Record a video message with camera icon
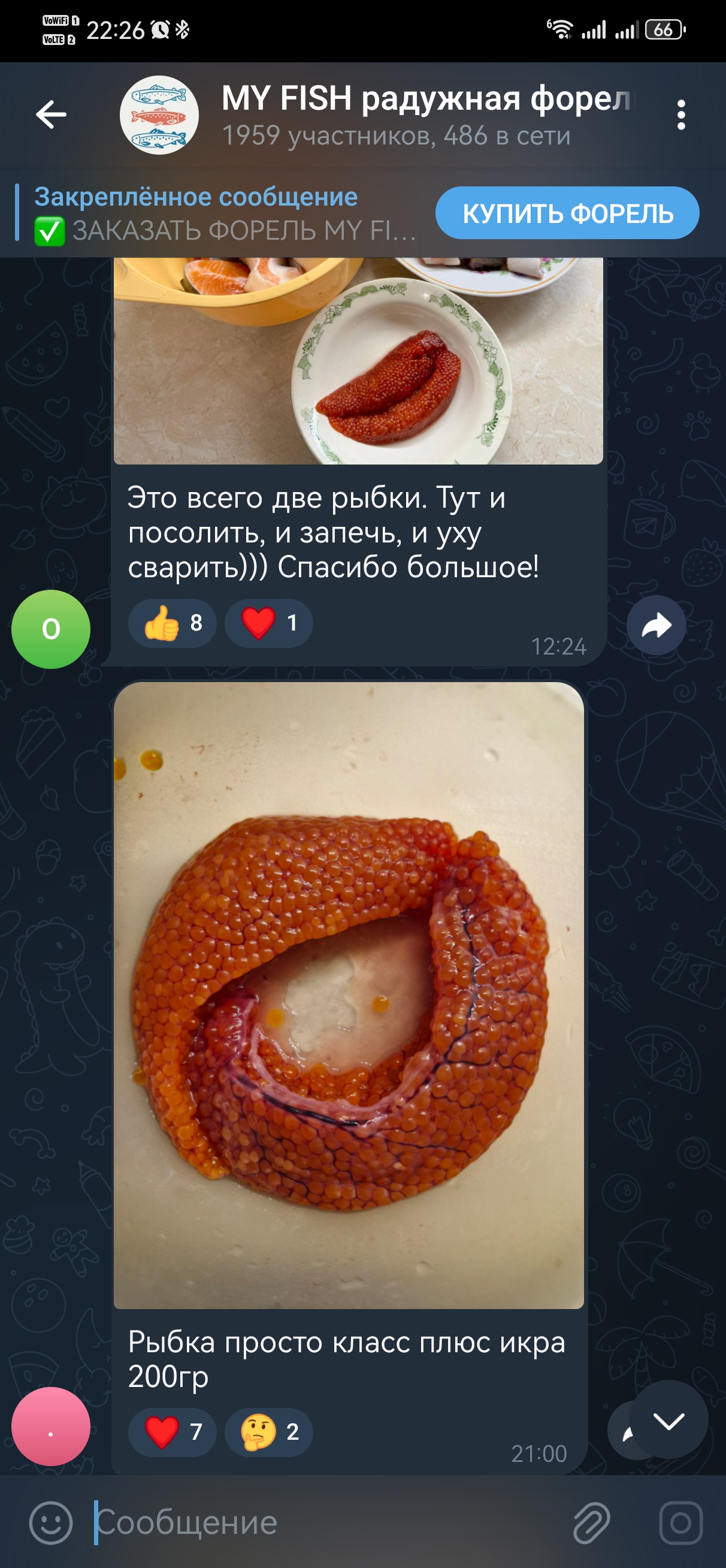The image size is (726, 1568). pos(680,1522)
